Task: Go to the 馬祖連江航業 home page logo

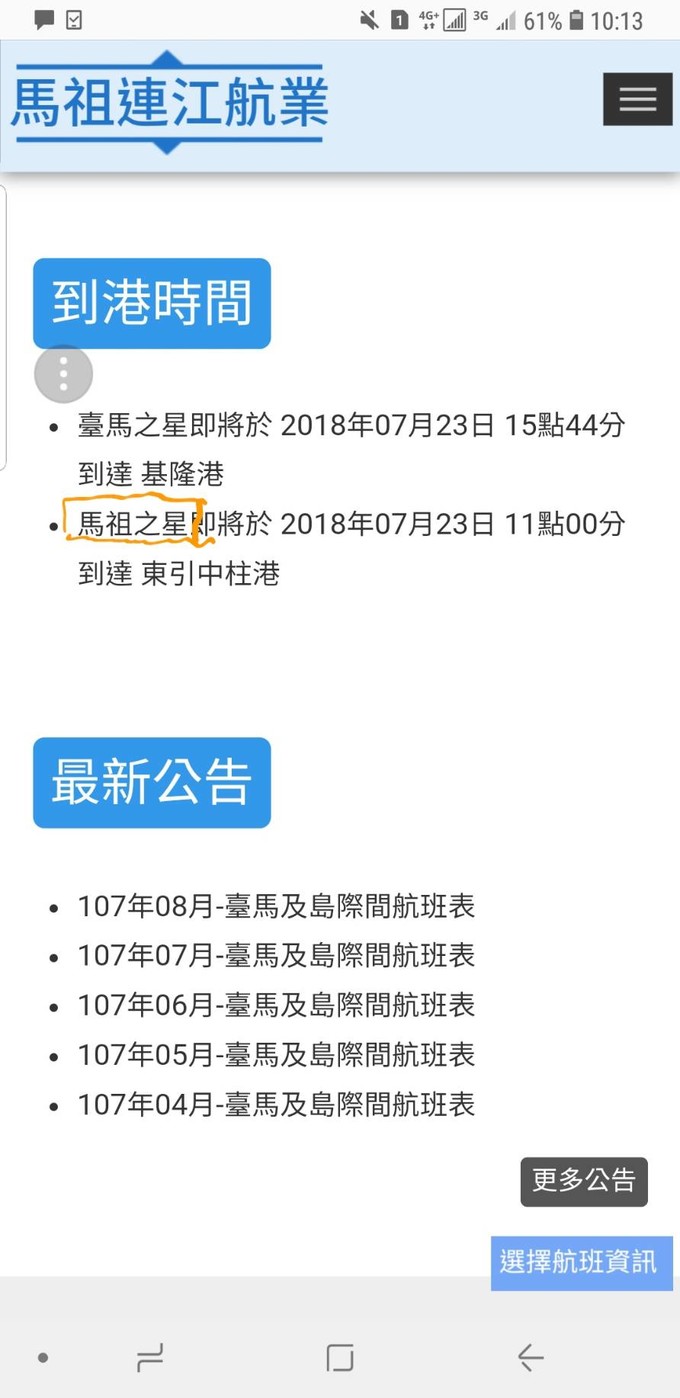Action: pyautogui.click(x=169, y=103)
